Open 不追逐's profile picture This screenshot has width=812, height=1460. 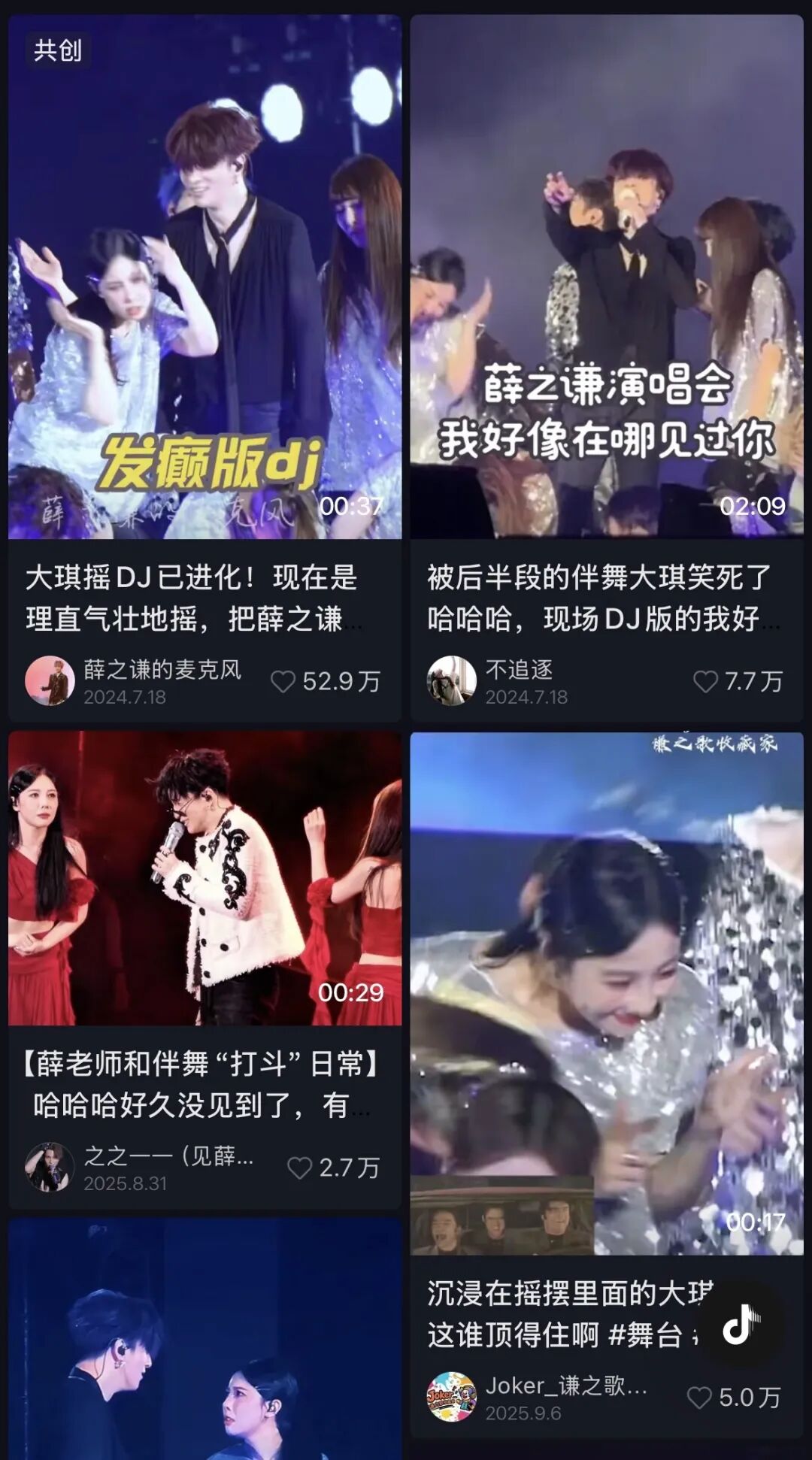click(451, 681)
